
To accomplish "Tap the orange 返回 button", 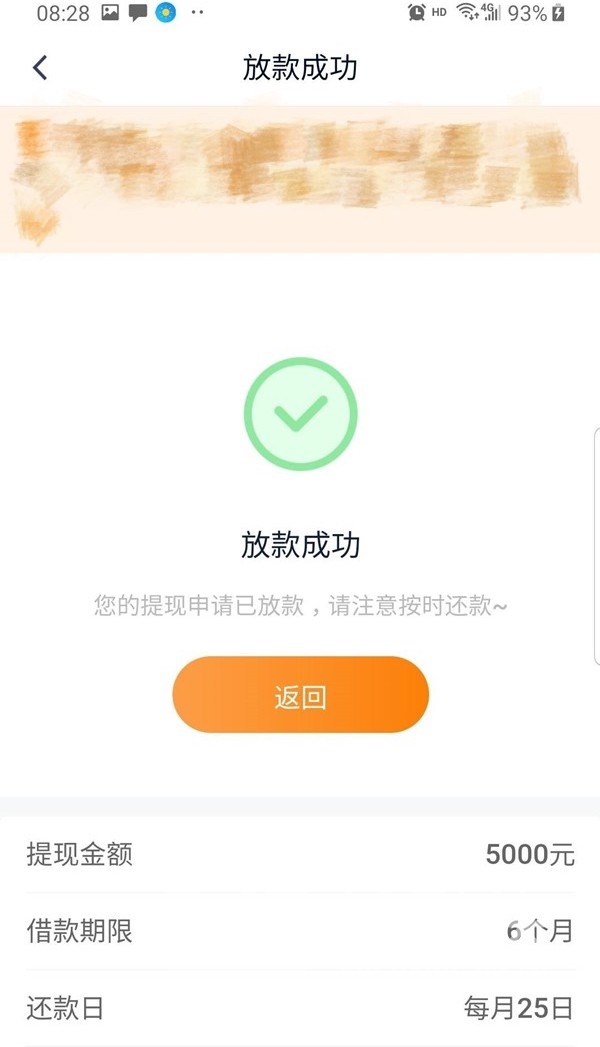I will coord(300,695).
